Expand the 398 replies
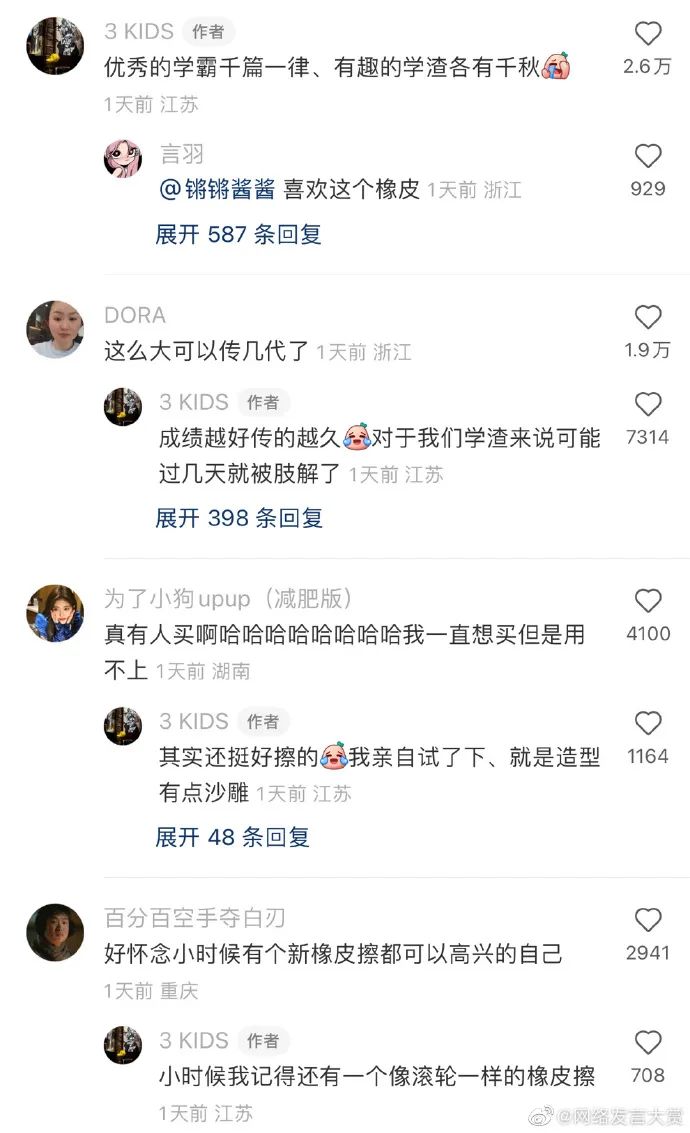690x1133 pixels. [238, 518]
